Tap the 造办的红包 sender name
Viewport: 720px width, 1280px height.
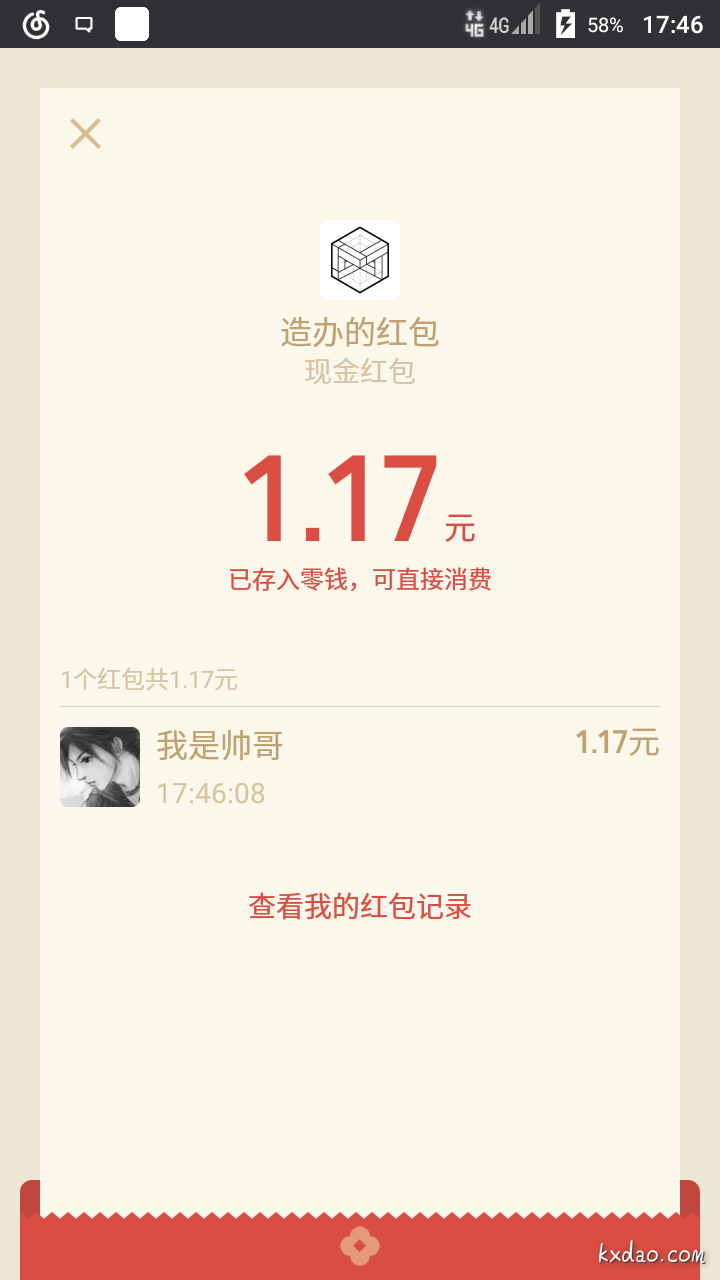[x=360, y=333]
